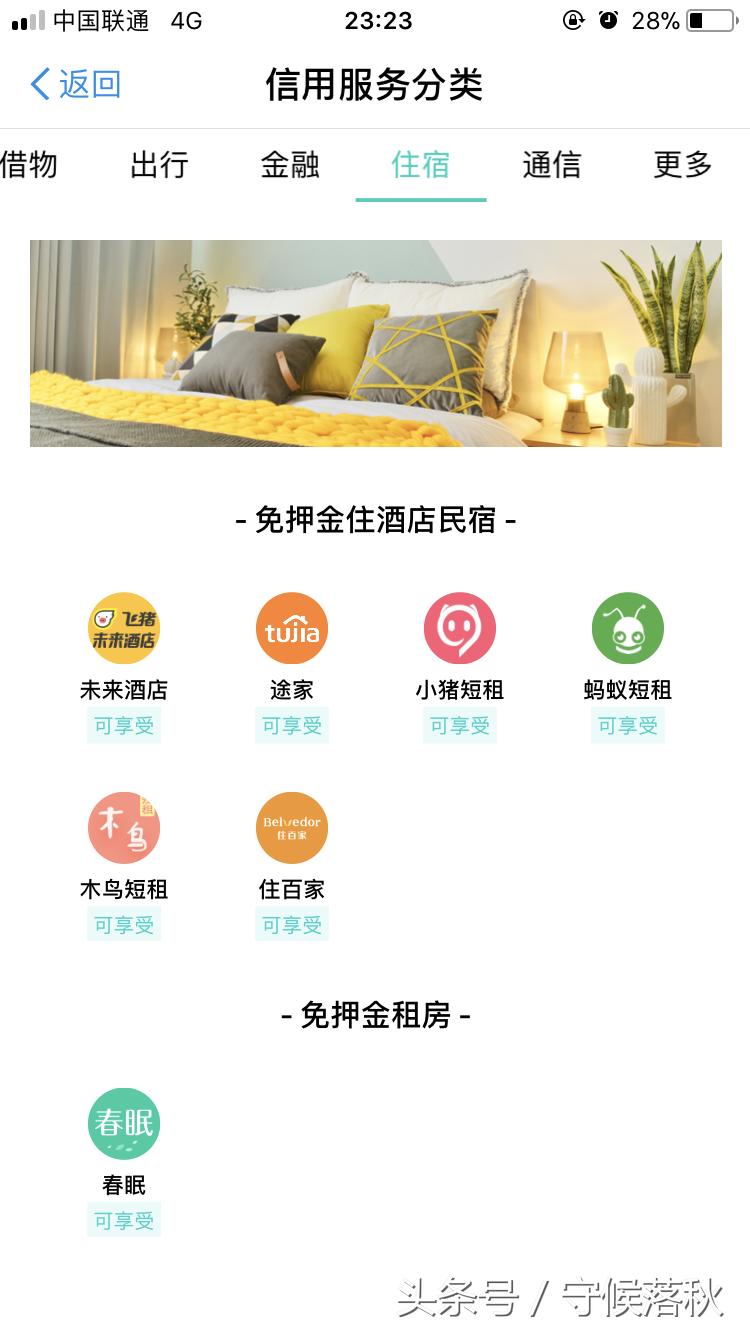The height and width of the screenshot is (1334, 750).
Task: Open the 蚂蚁短租 ant icon
Action: (627, 628)
